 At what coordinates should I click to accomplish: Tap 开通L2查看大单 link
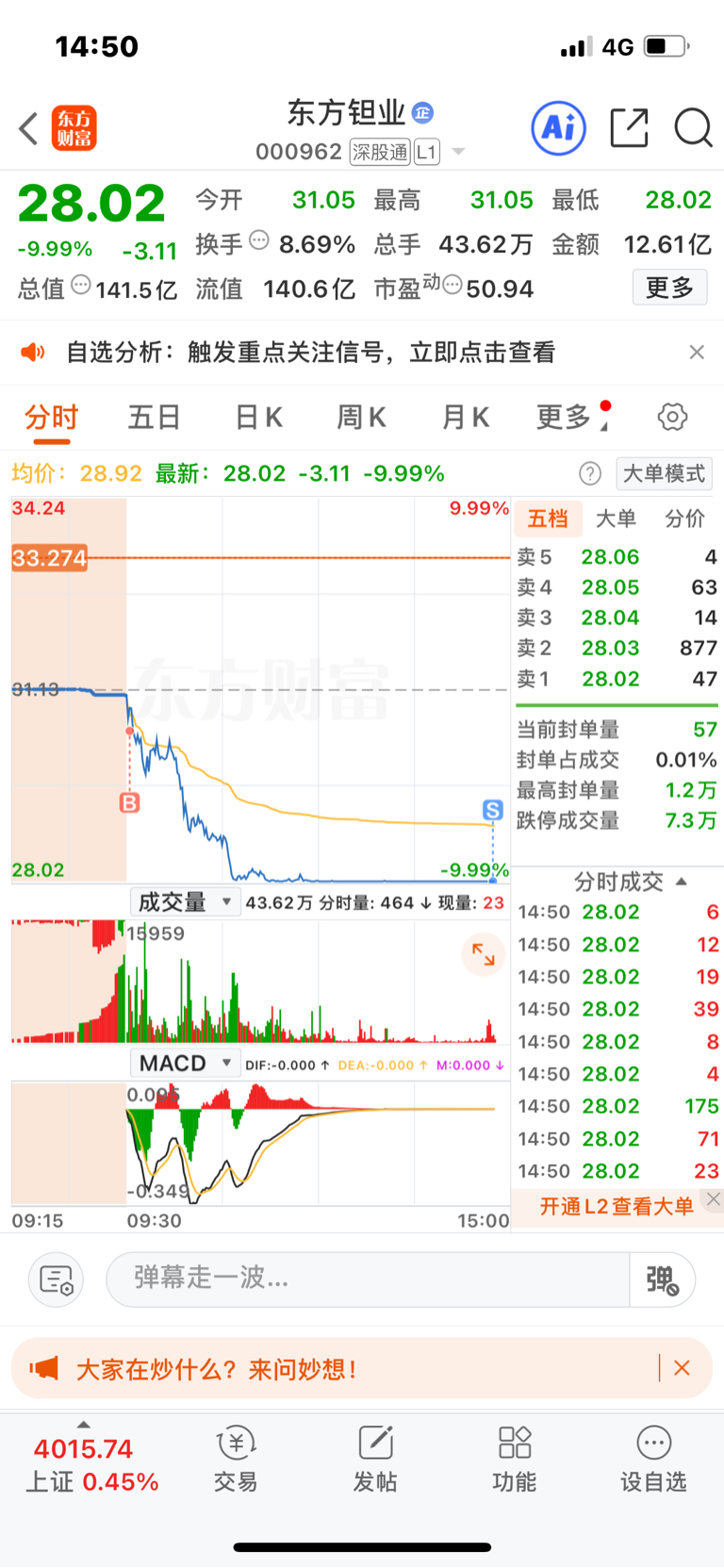click(617, 1206)
